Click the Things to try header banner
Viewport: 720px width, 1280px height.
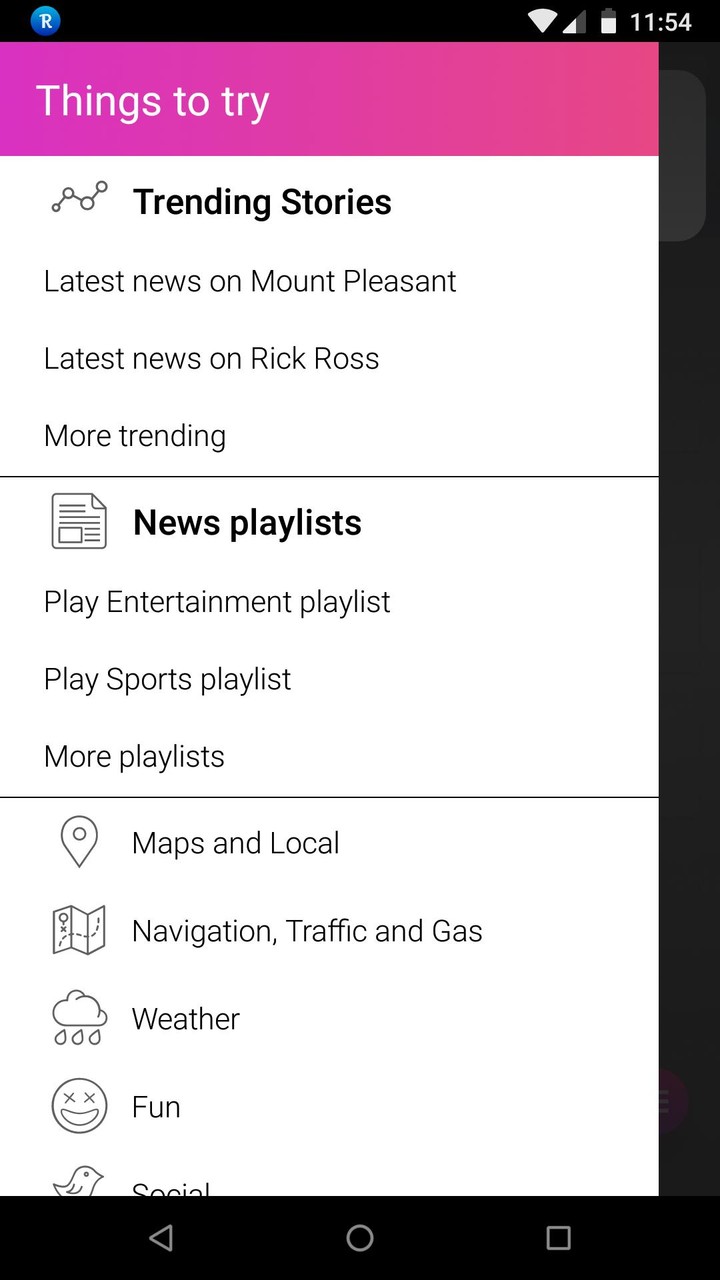tap(329, 99)
